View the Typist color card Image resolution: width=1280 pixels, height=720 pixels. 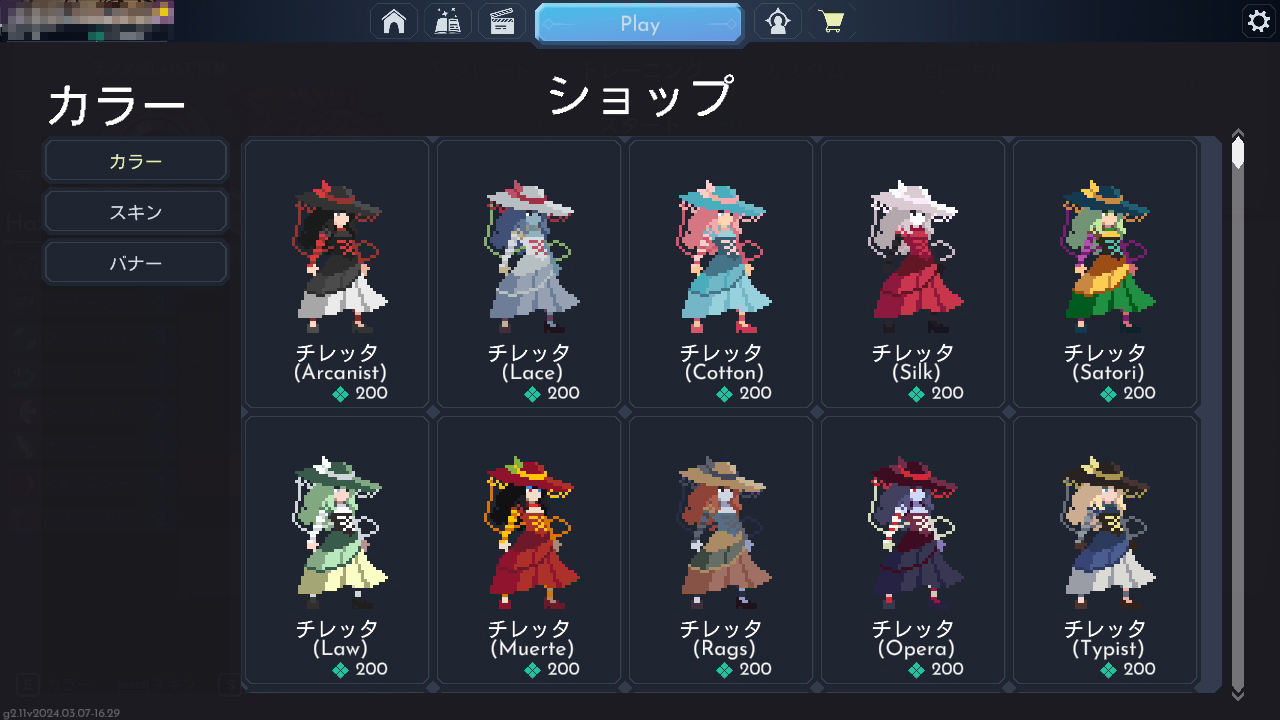tap(1105, 550)
